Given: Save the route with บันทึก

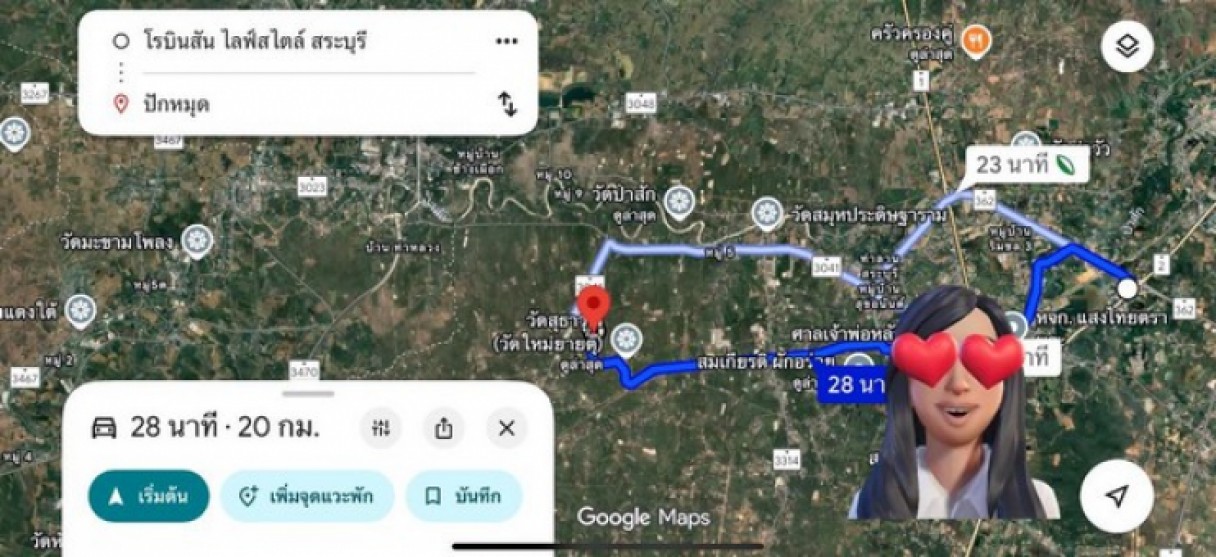Looking at the screenshot, I should pos(463,496).
